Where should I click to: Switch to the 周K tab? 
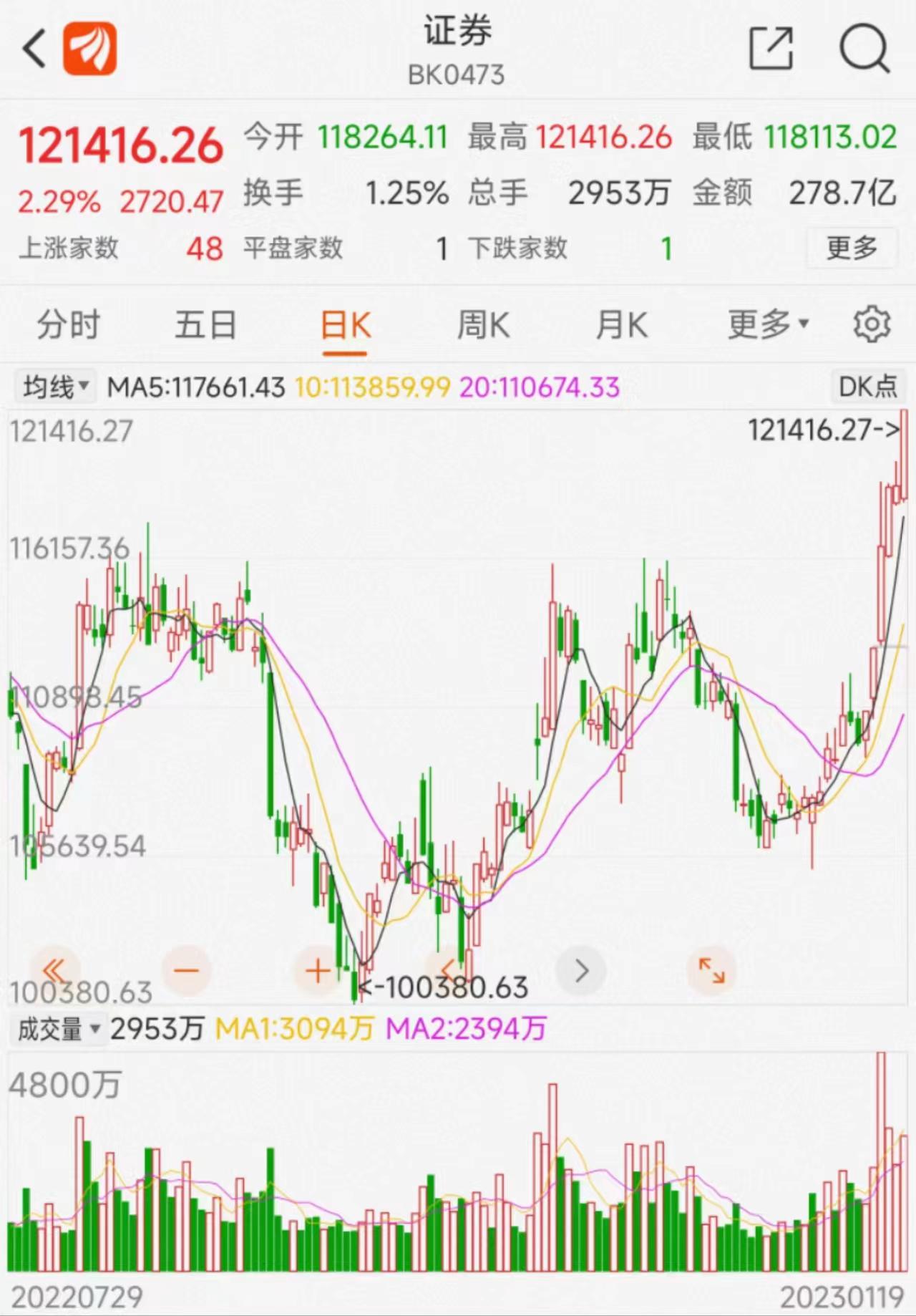(483, 326)
